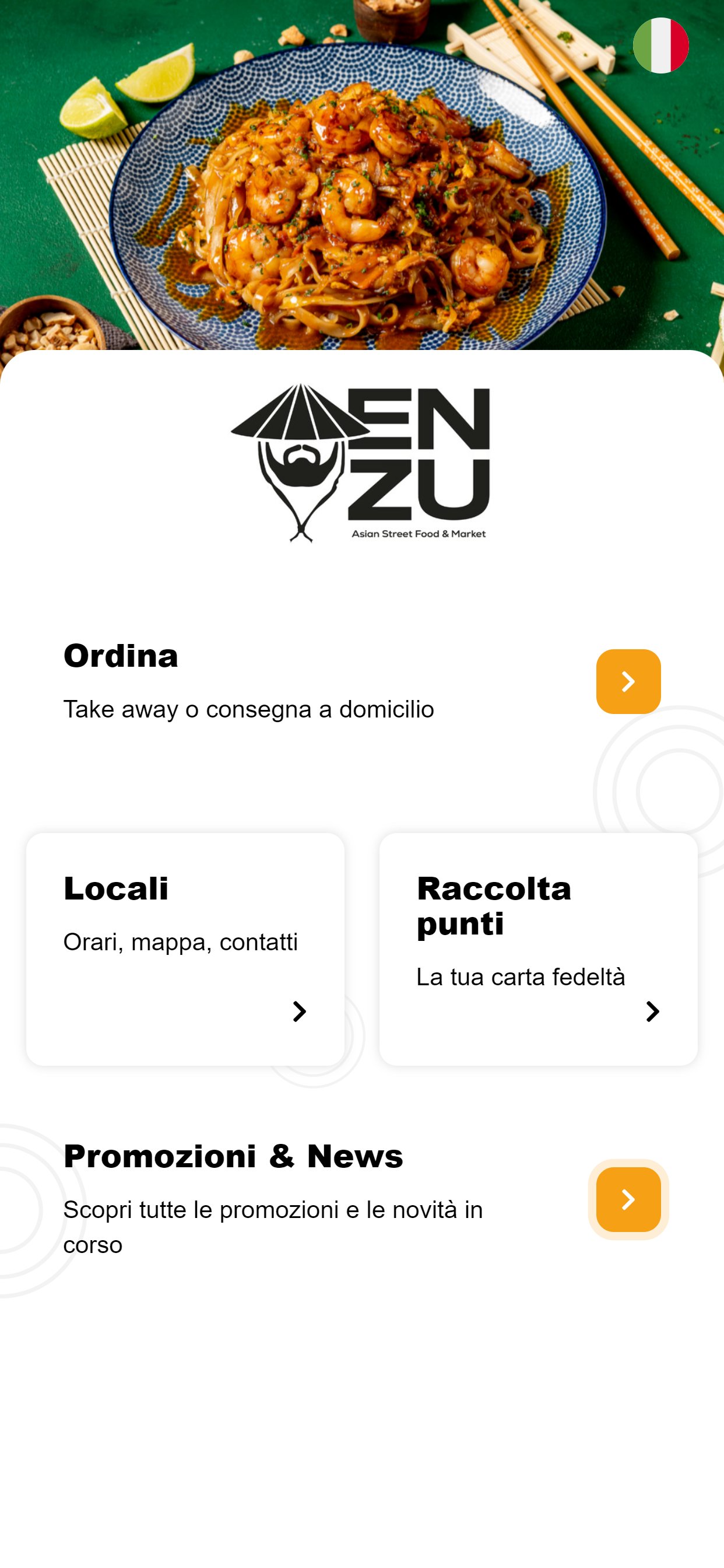Image resolution: width=724 pixels, height=1568 pixels.
Task: Tap 'Take away o consegna a domicilio'
Action: (x=247, y=708)
